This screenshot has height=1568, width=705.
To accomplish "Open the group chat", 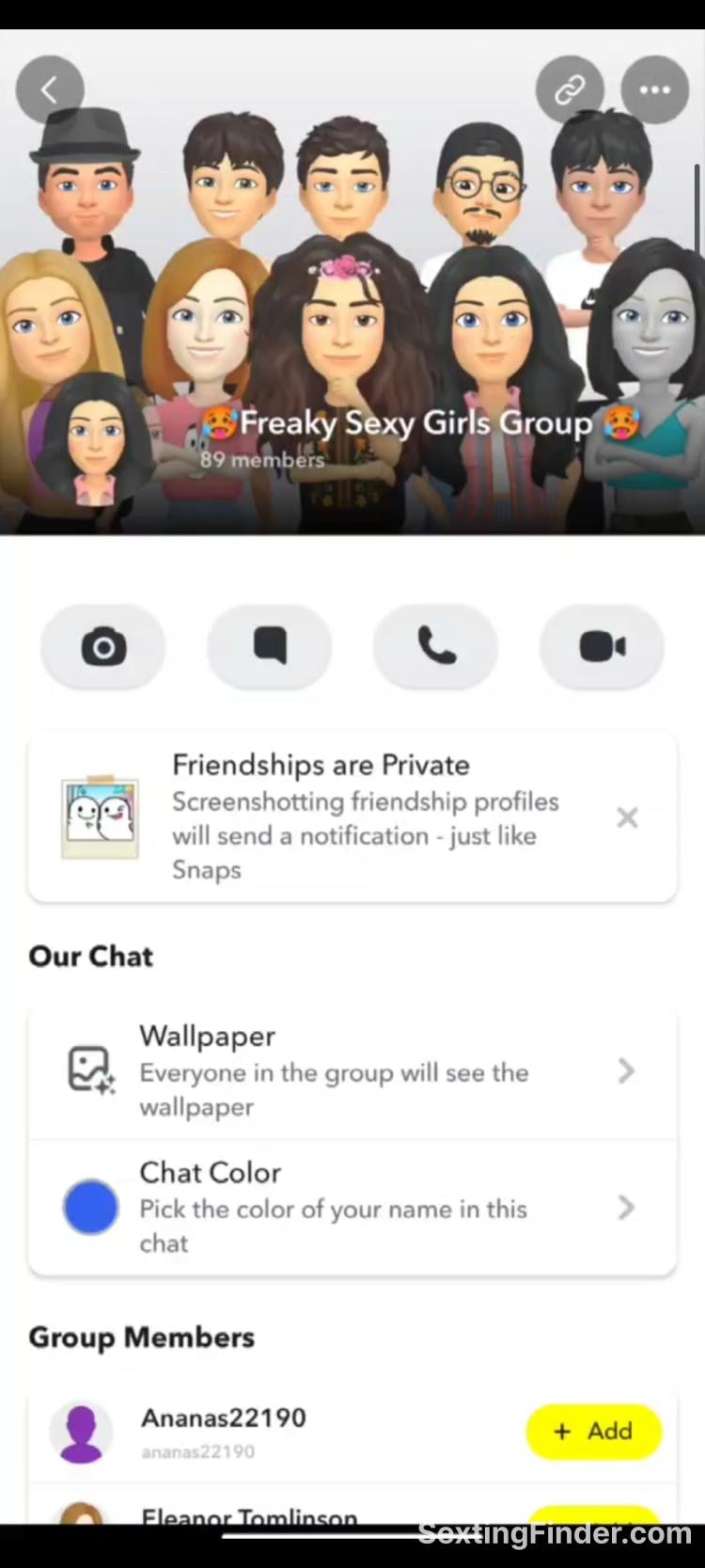I will click(270, 647).
